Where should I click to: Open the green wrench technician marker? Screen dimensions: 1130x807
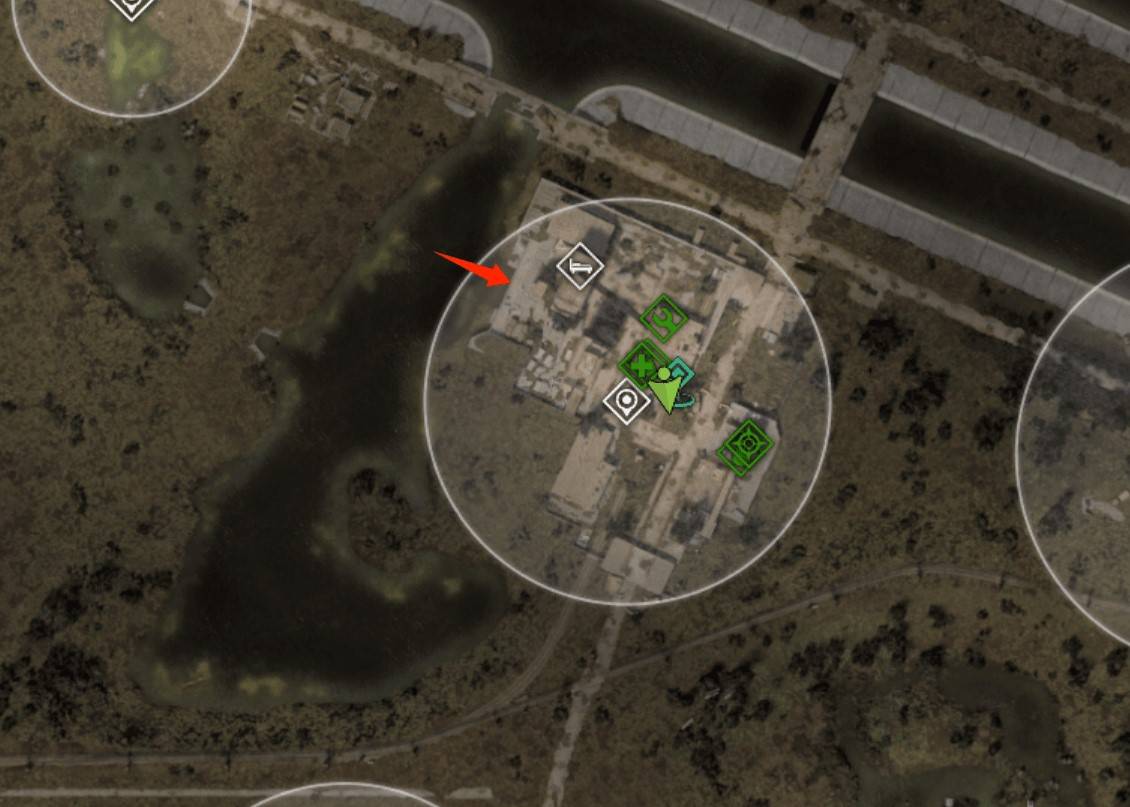click(x=663, y=320)
